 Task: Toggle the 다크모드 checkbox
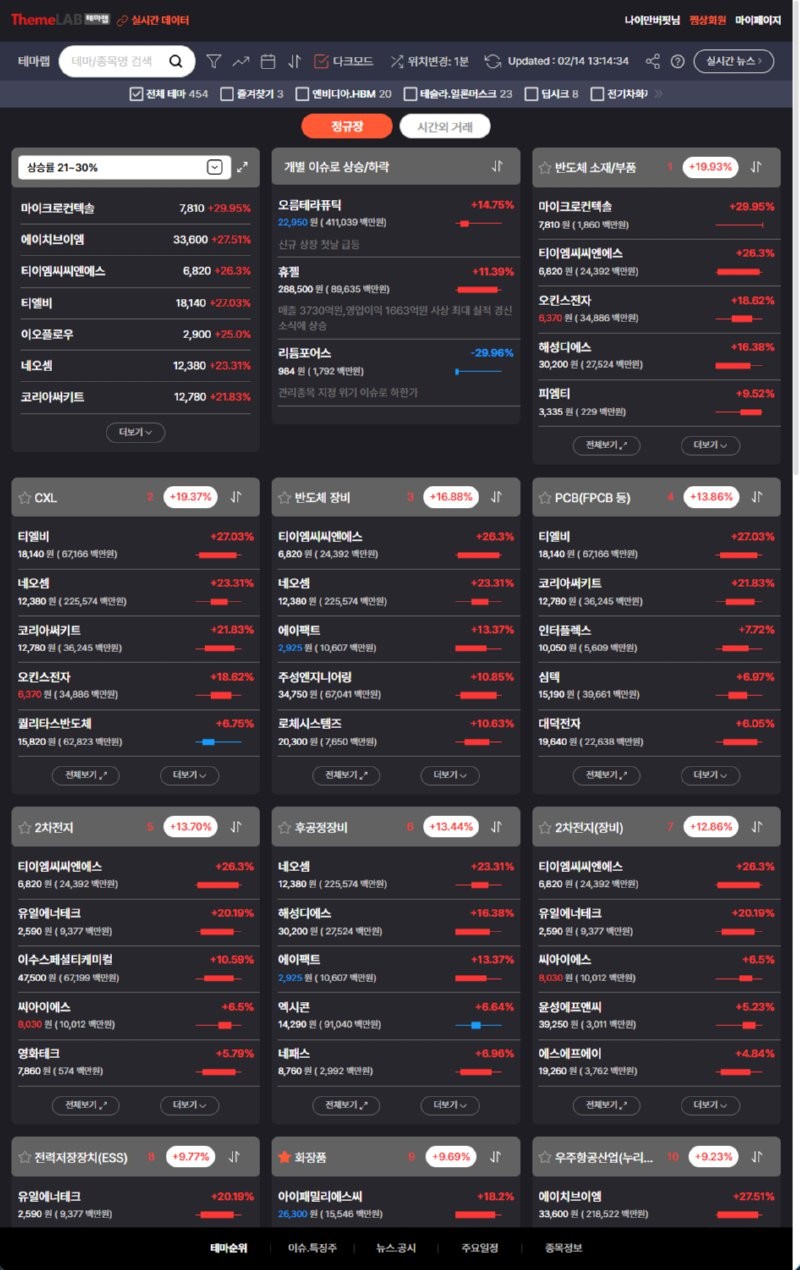[x=321, y=62]
